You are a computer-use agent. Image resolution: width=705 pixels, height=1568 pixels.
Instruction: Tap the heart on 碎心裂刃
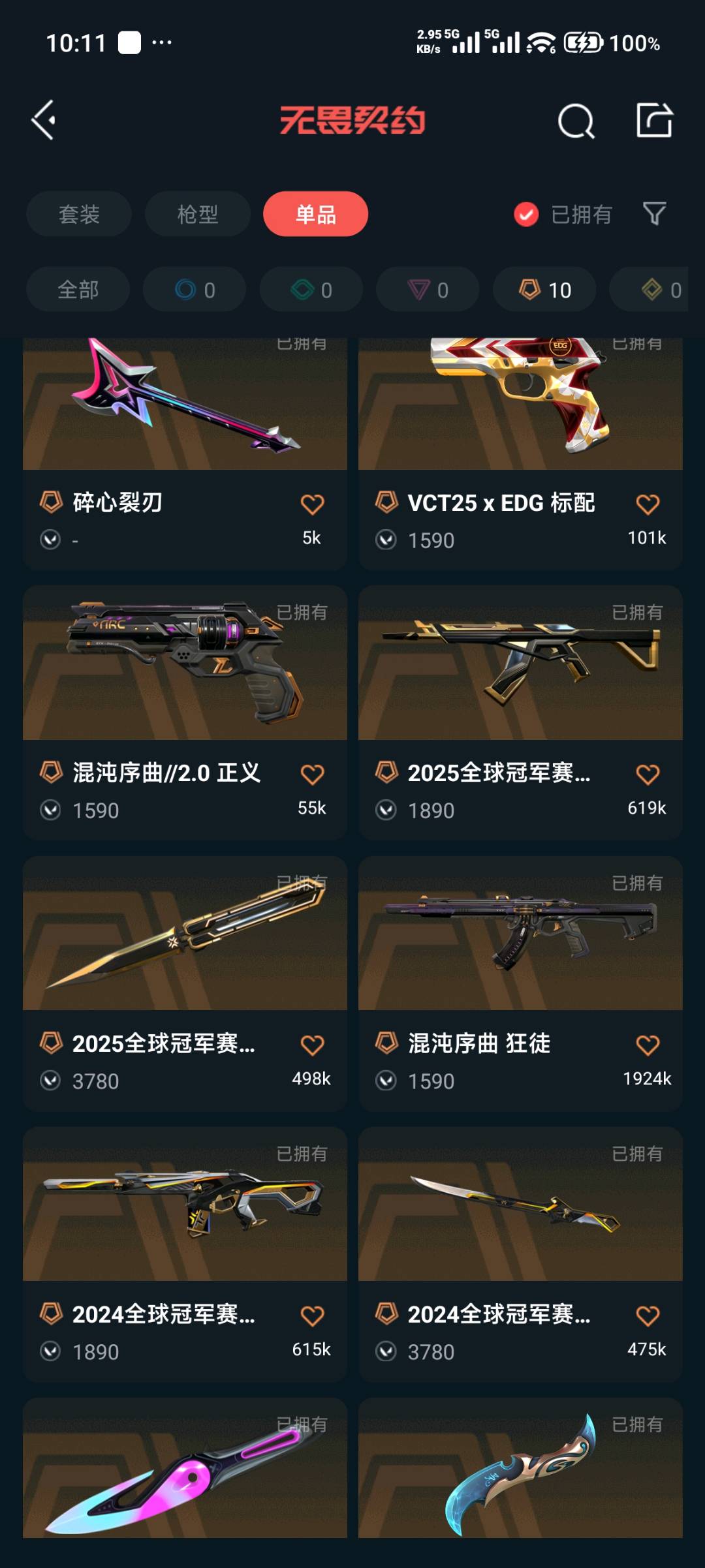312,504
